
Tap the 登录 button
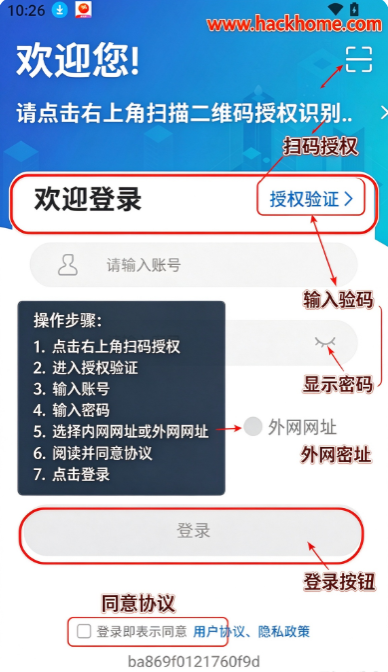[193, 531]
